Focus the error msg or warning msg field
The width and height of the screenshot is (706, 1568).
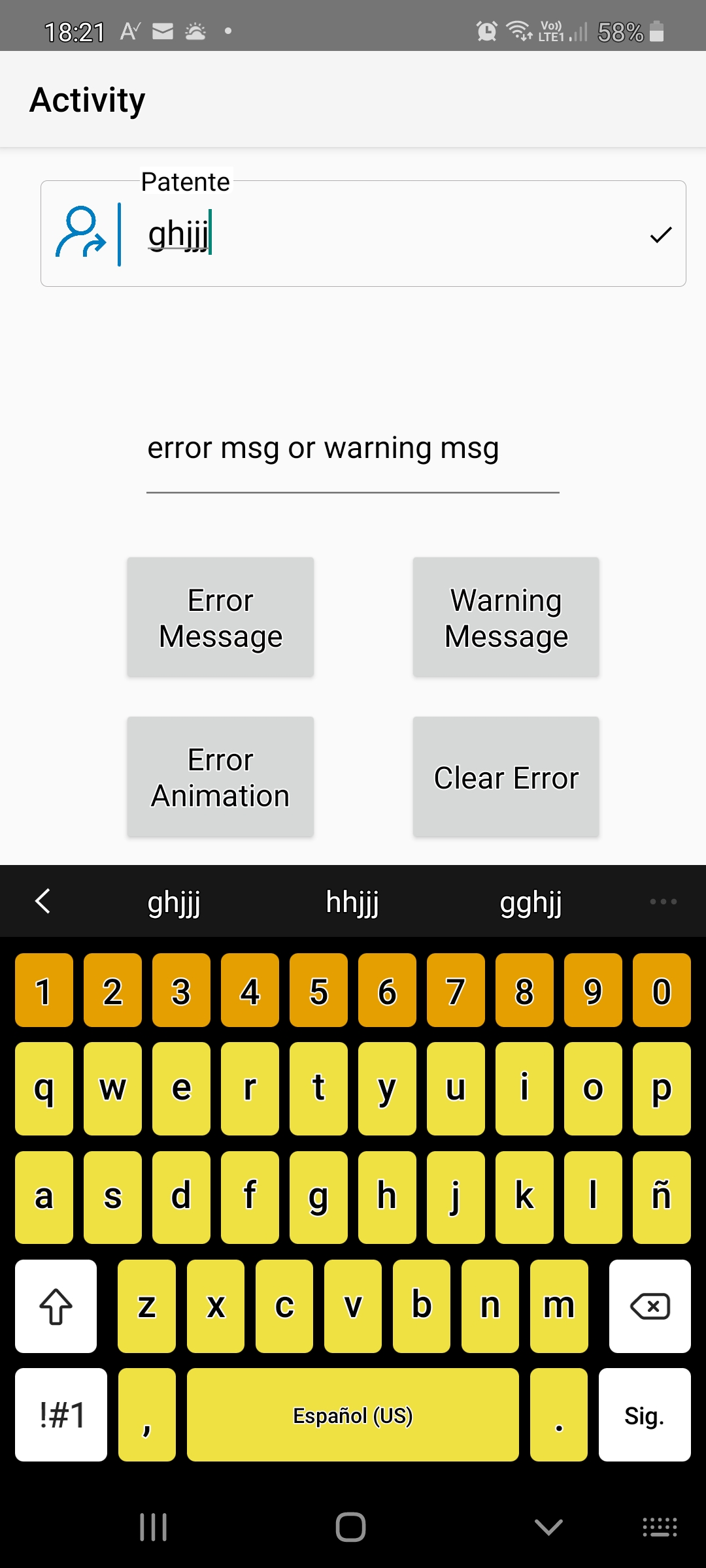(352, 449)
